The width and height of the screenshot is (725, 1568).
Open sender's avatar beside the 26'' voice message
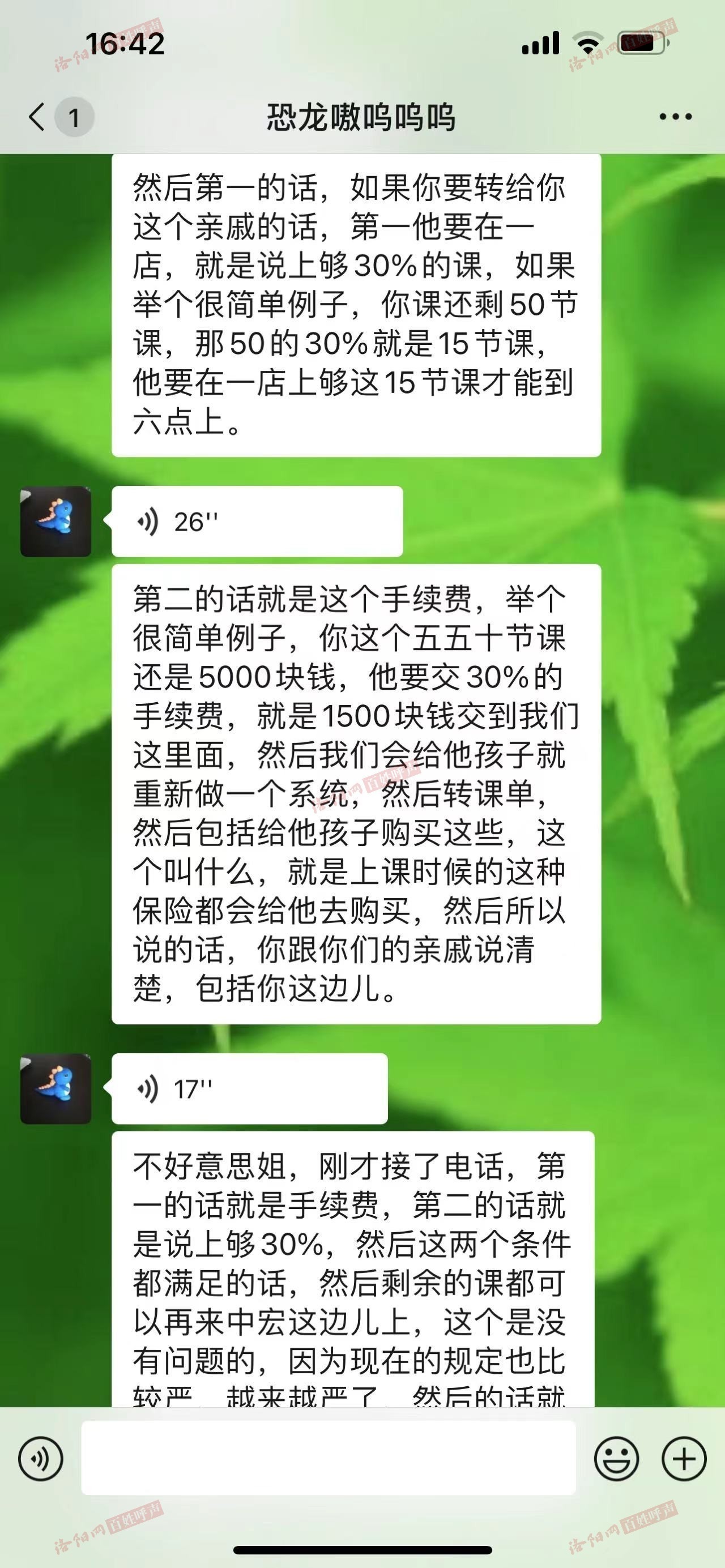pyautogui.click(x=56, y=522)
